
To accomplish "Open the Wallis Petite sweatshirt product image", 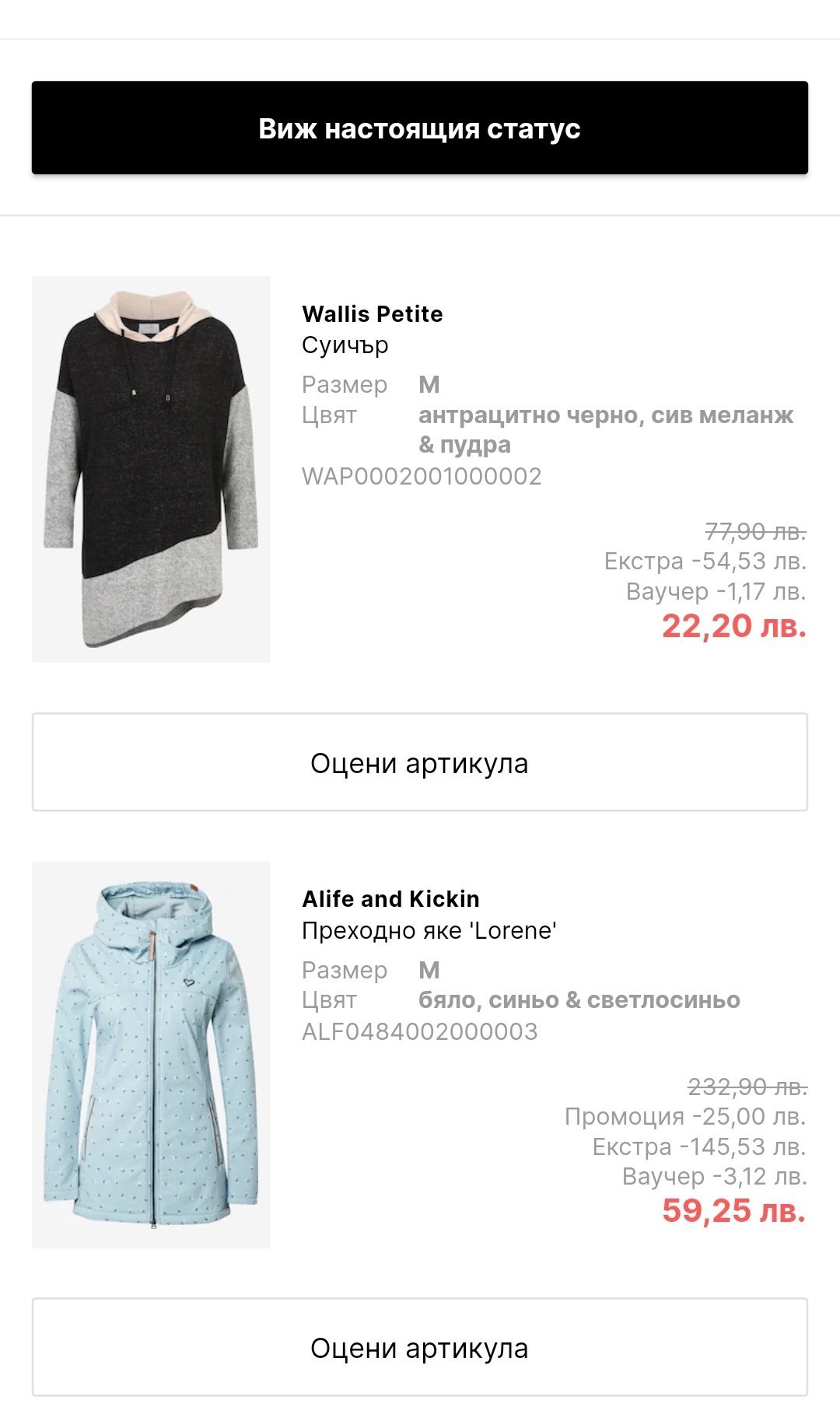I will tap(151, 469).
